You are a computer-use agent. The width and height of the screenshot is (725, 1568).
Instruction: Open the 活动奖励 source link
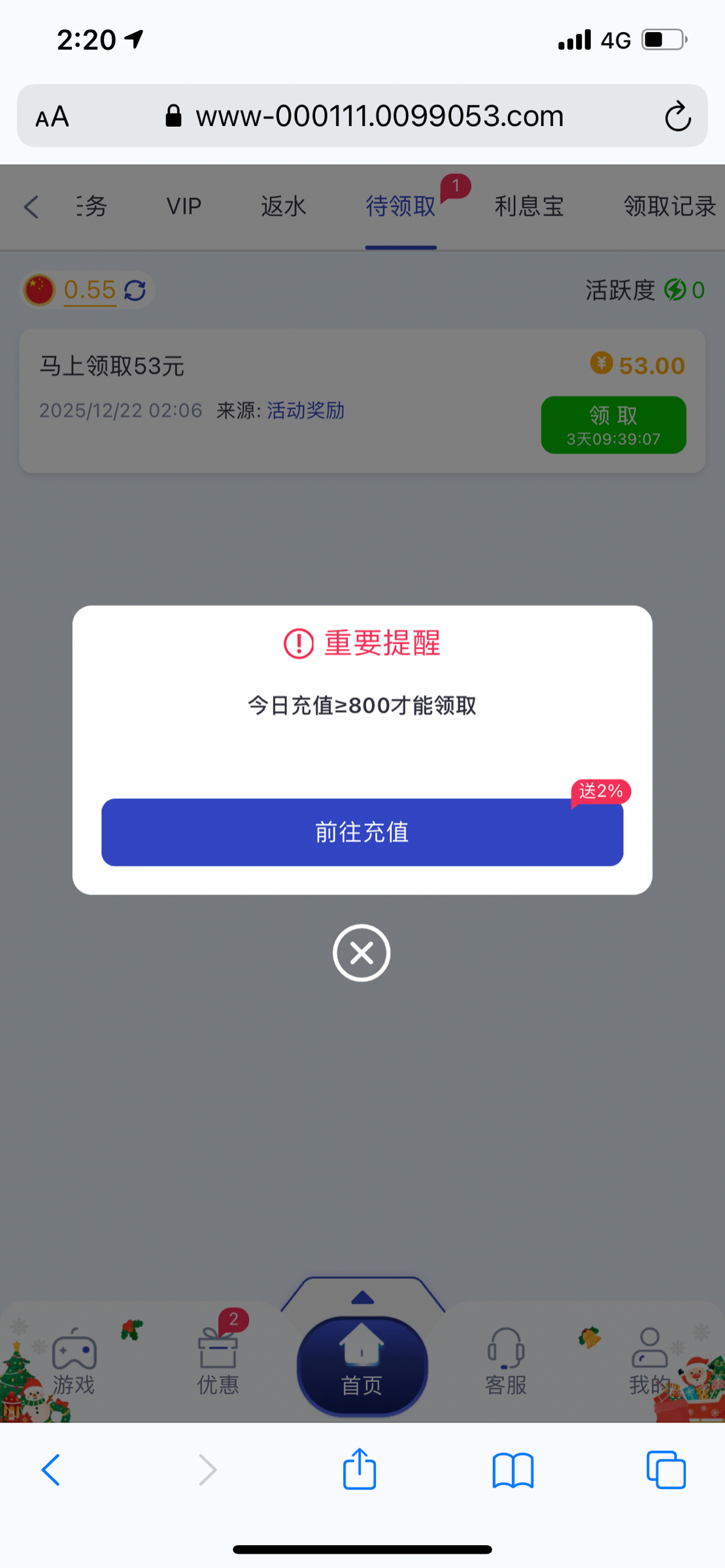(x=305, y=410)
